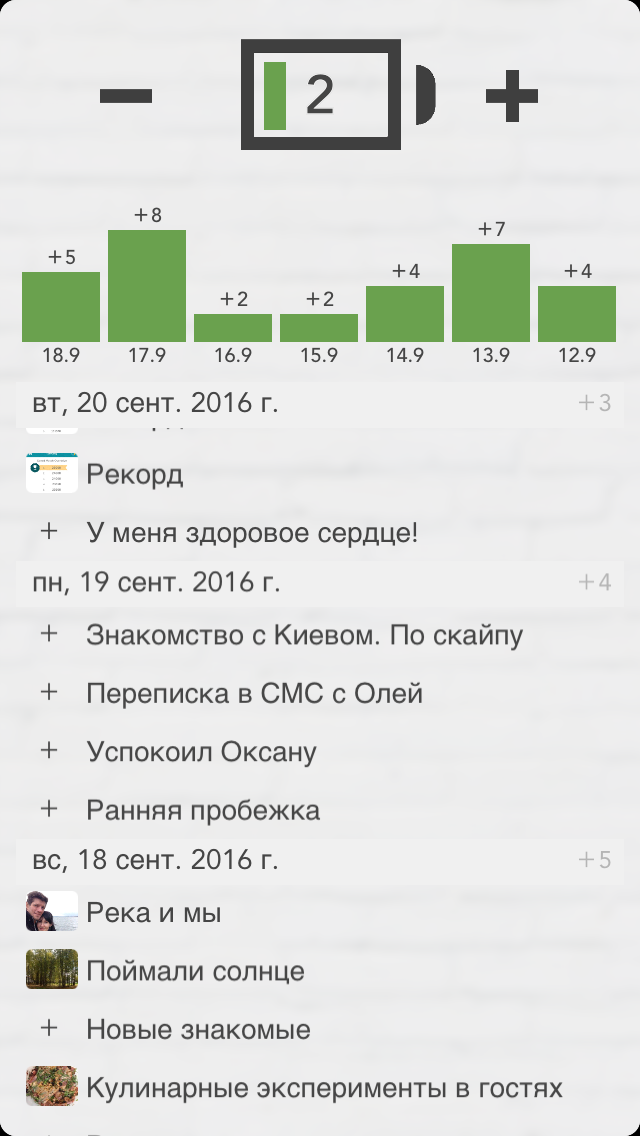Select the 17.9 bar in the chart
Screen dimensions: 640x1136
[x=147, y=286]
